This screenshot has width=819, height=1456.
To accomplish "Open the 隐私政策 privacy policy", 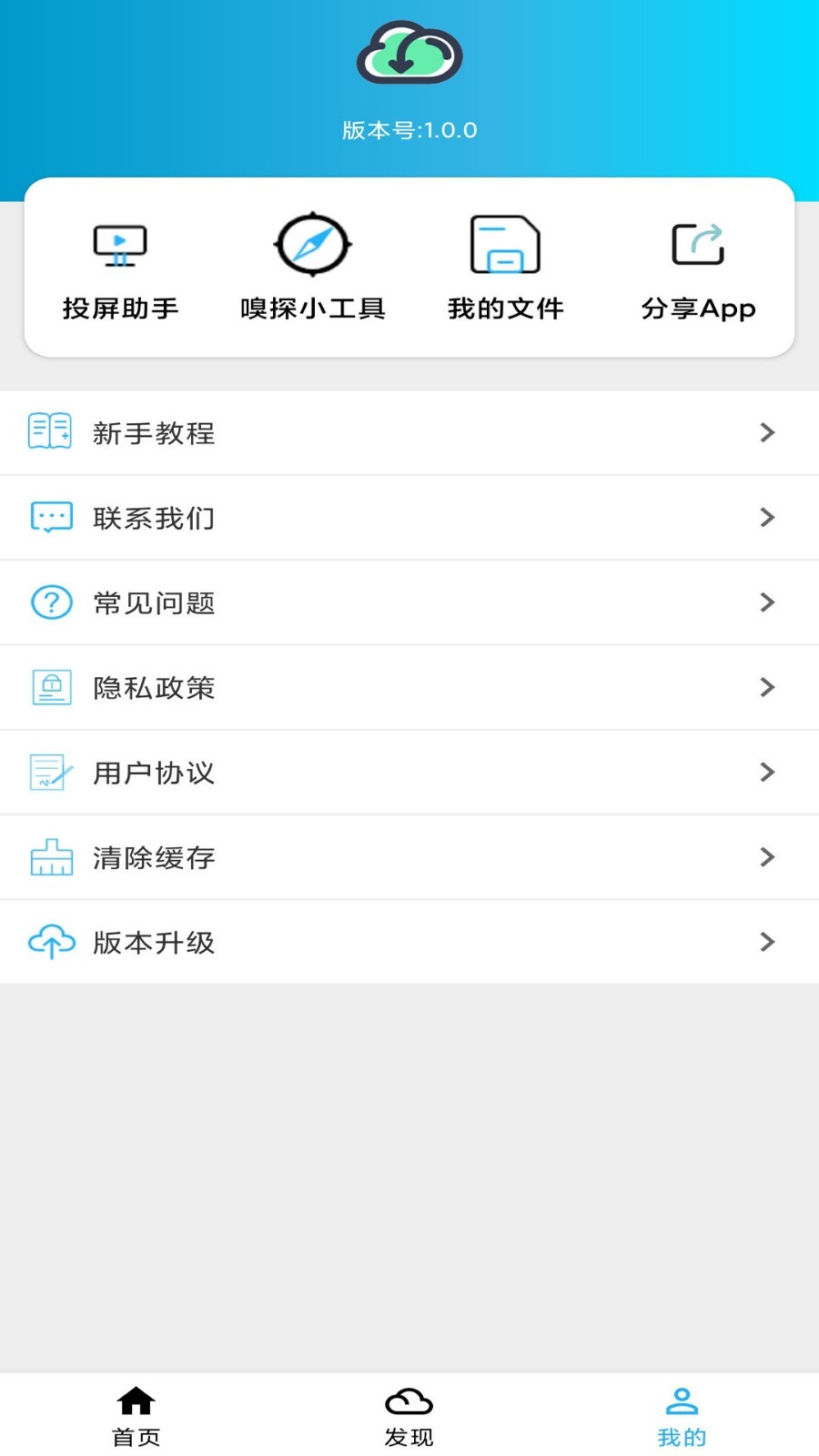I will pyautogui.click(x=409, y=687).
